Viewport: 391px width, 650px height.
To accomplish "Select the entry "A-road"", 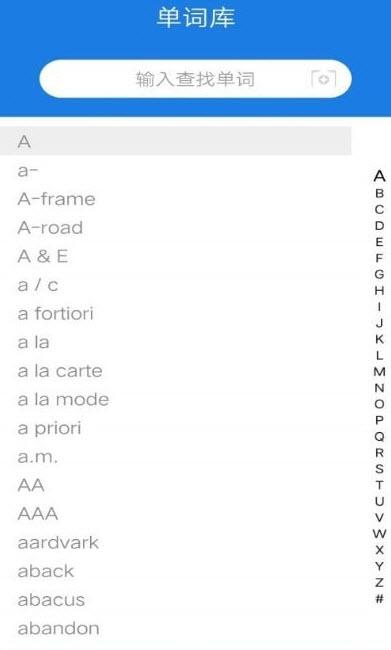I will point(50,228).
